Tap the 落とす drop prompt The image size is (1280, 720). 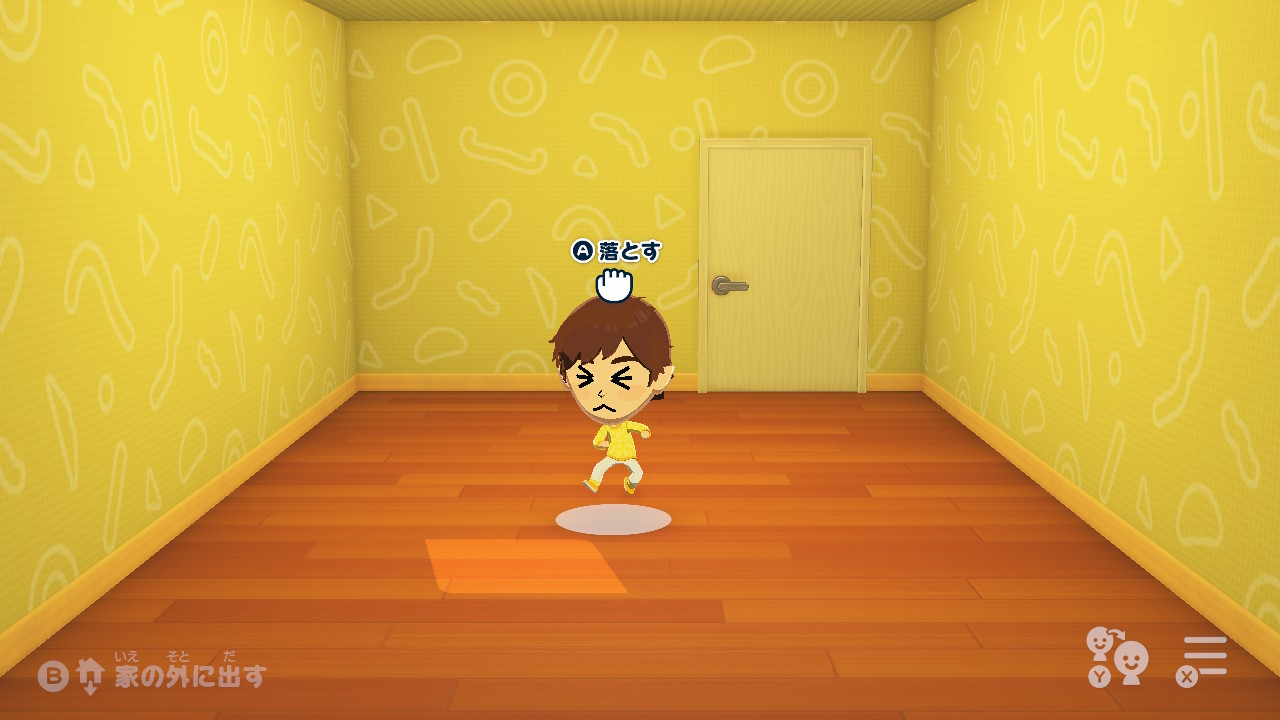pos(617,251)
